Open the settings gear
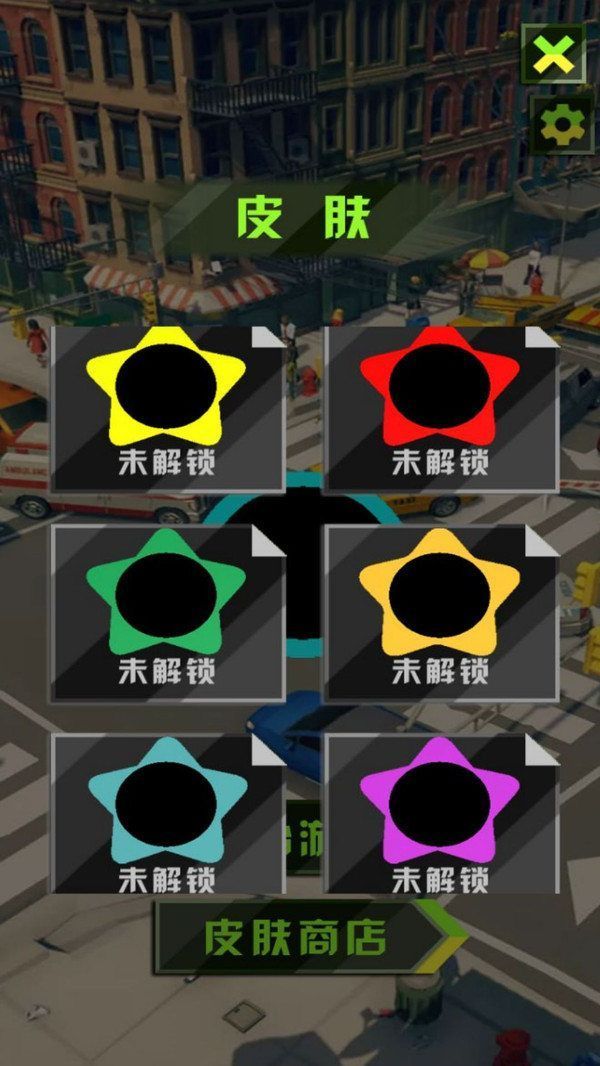Viewport: 600px width, 1066px height. [x=560, y=126]
